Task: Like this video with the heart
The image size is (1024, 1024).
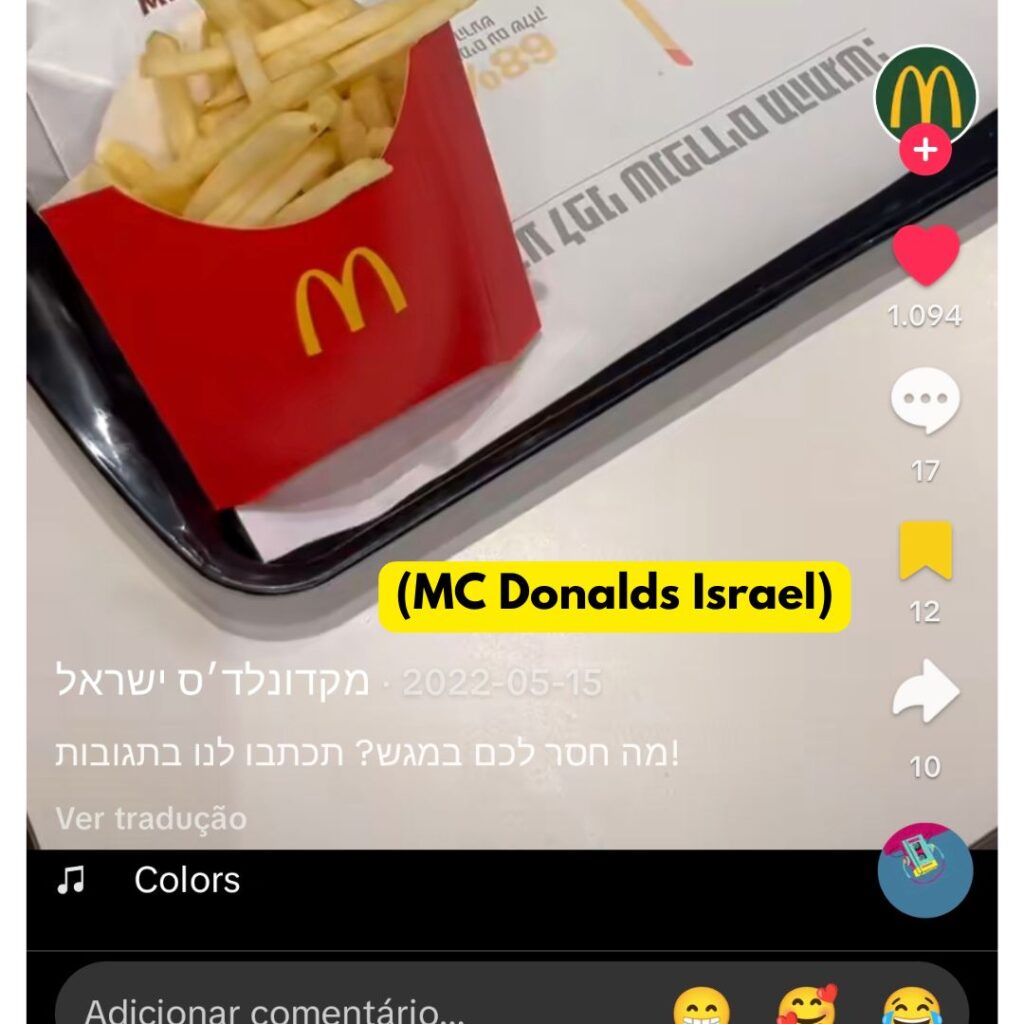Action: pyautogui.click(x=925, y=254)
